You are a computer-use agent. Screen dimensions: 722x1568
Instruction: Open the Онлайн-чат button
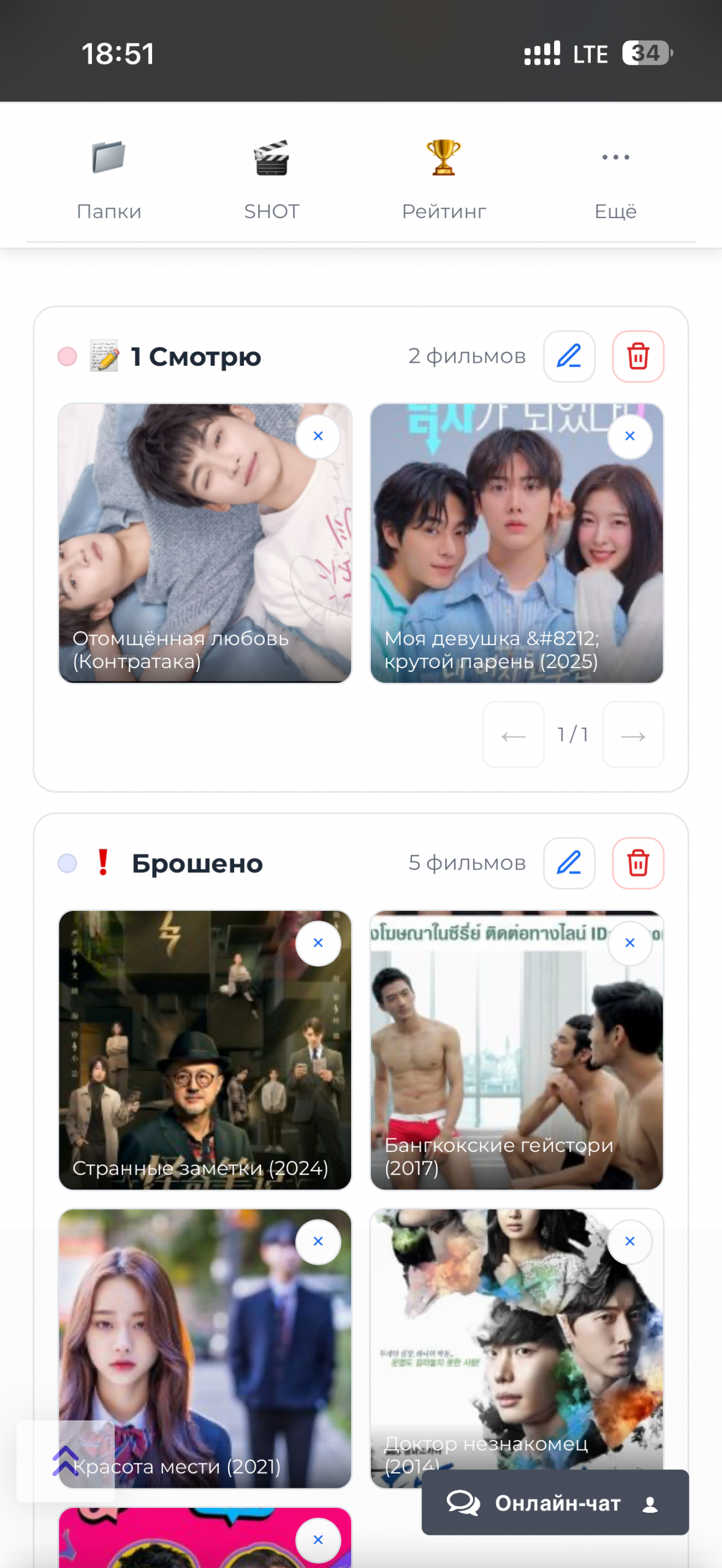point(555,1502)
